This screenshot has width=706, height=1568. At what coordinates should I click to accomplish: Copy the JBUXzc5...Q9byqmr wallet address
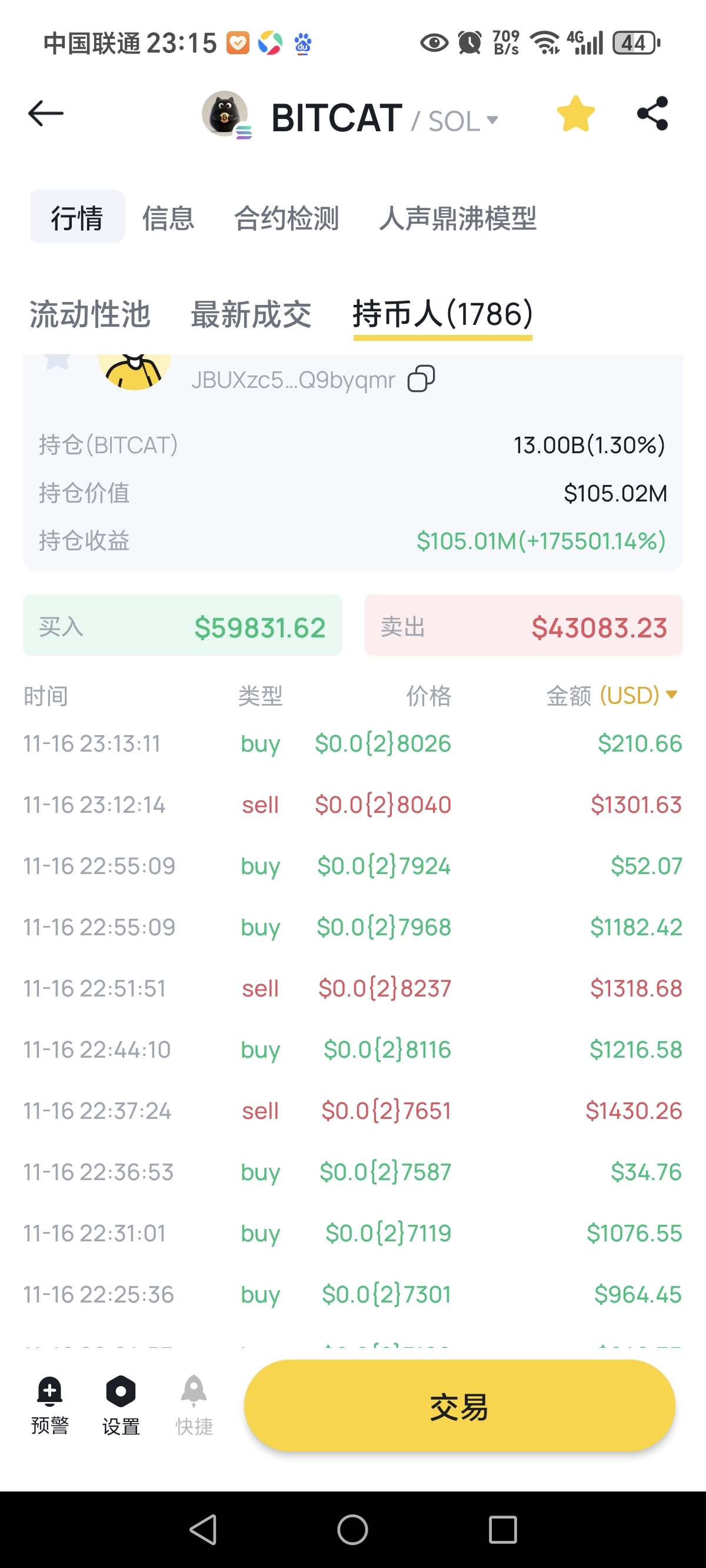point(421,378)
